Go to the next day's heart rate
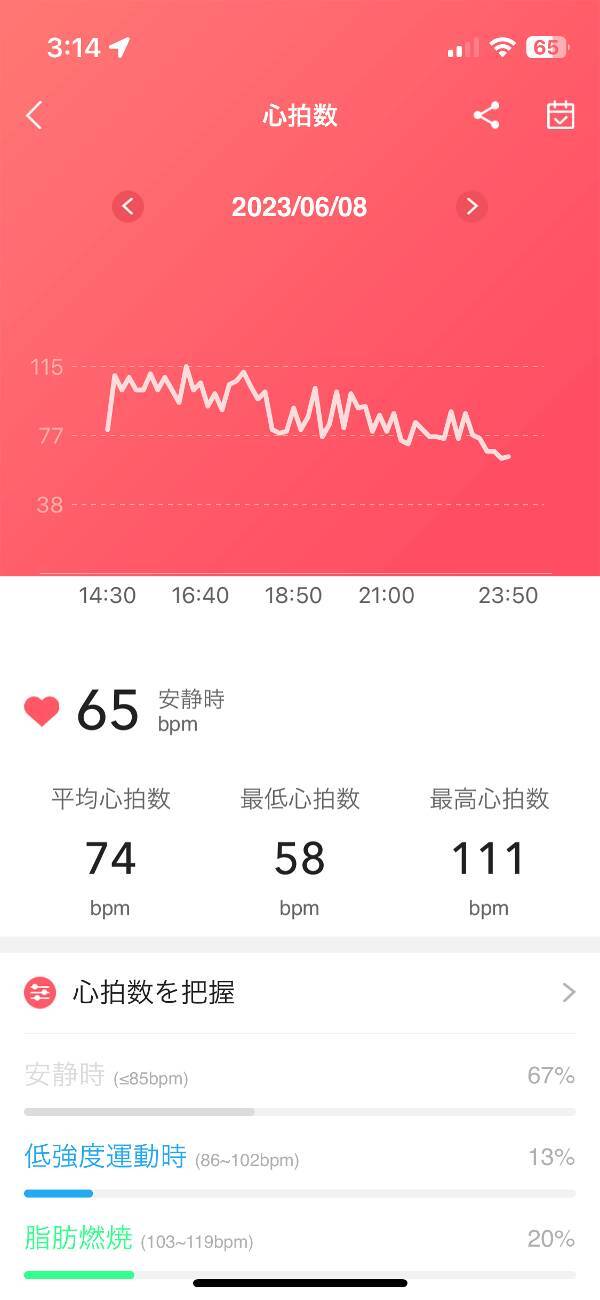This screenshot has height=1300, width=600. click(x=472, y=207)
